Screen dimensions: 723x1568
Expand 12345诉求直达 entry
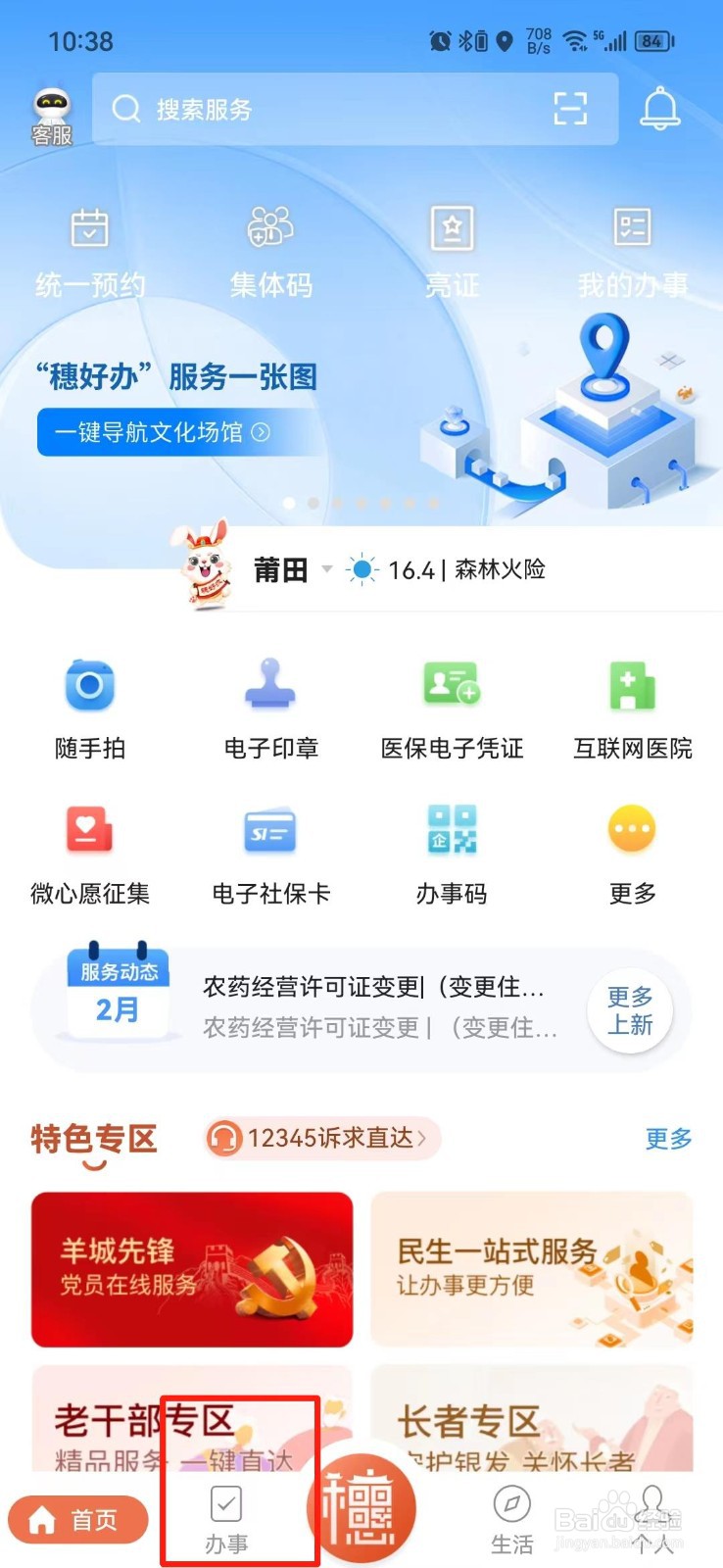coord(320,1139)
